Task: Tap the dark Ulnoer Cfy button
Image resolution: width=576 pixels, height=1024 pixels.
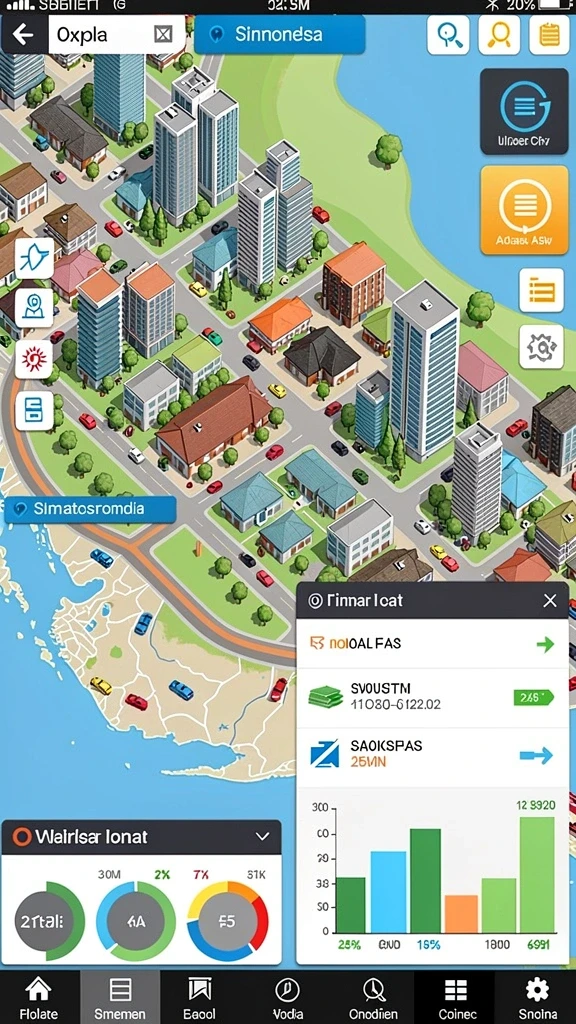Action: click(524, 111)
